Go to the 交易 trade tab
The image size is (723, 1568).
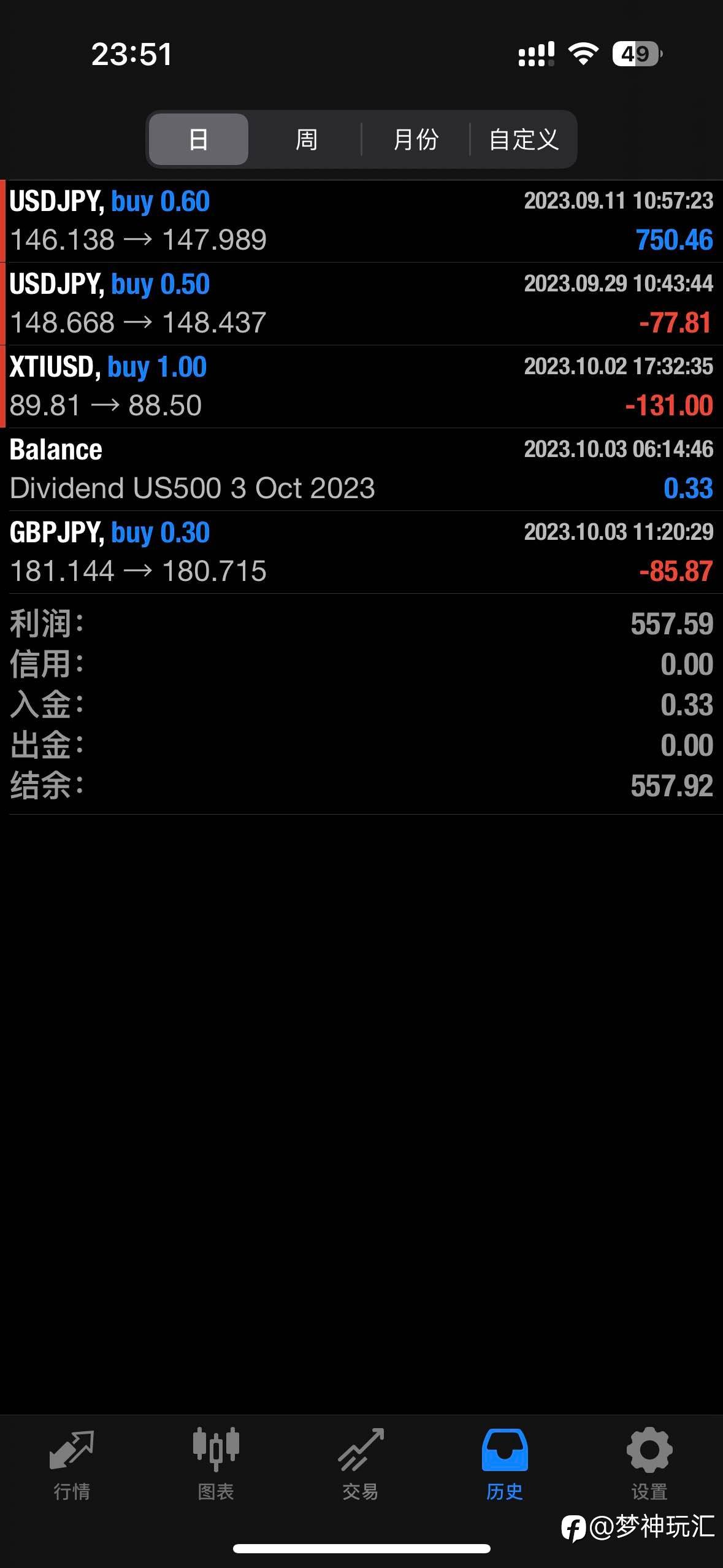pos(361,1464)
